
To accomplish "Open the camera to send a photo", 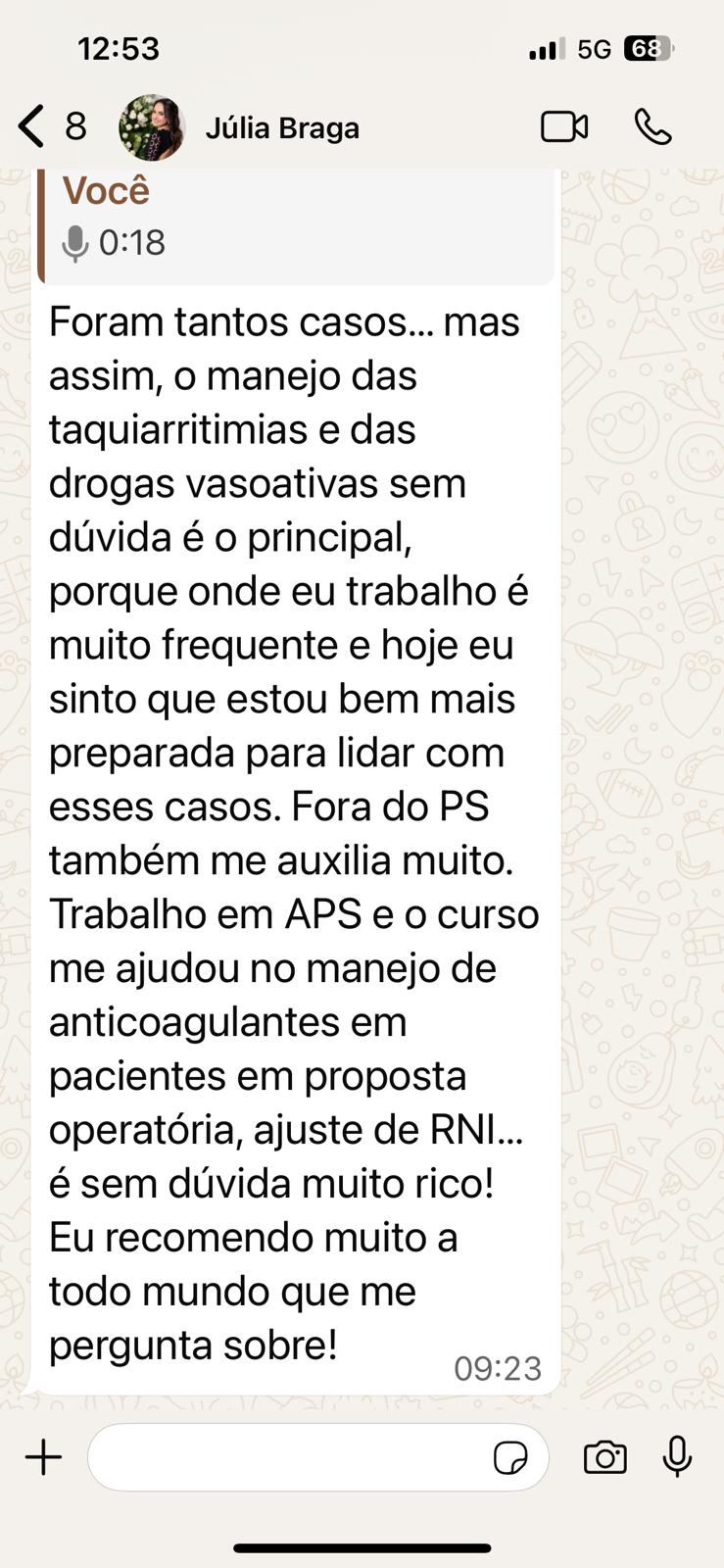I will click(605, 1457).
